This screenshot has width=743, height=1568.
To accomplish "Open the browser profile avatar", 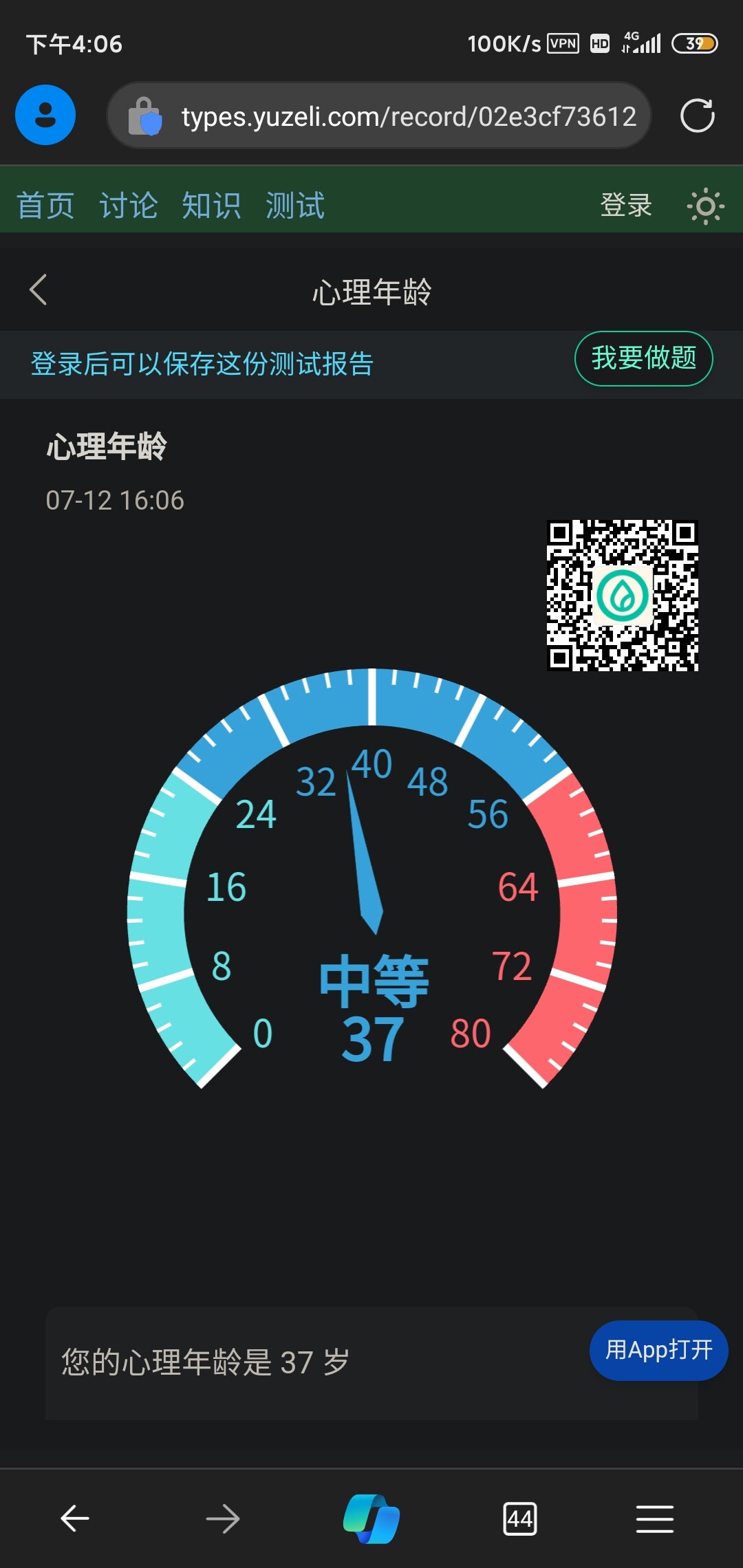I will pos(45,115).
